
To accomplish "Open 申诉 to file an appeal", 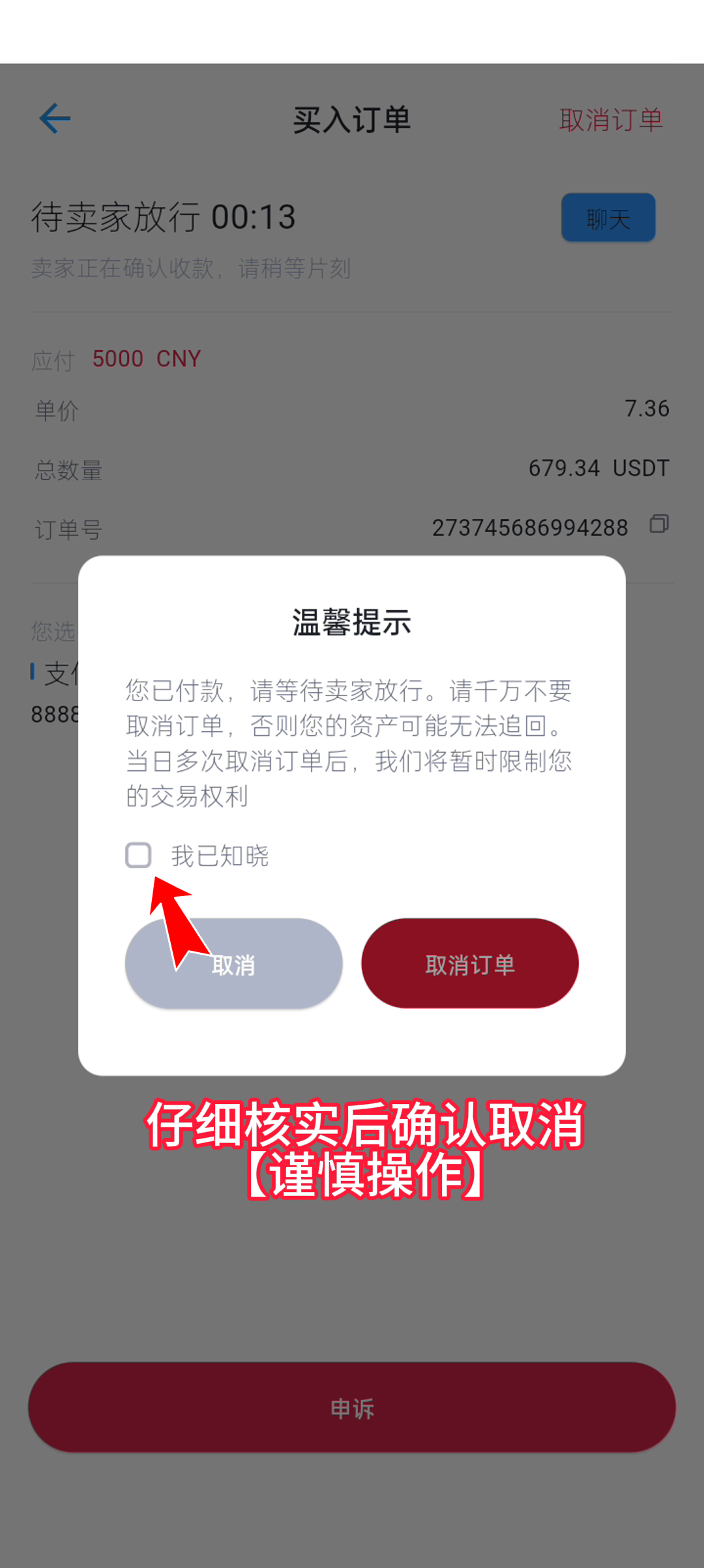I will (352, 1408).
